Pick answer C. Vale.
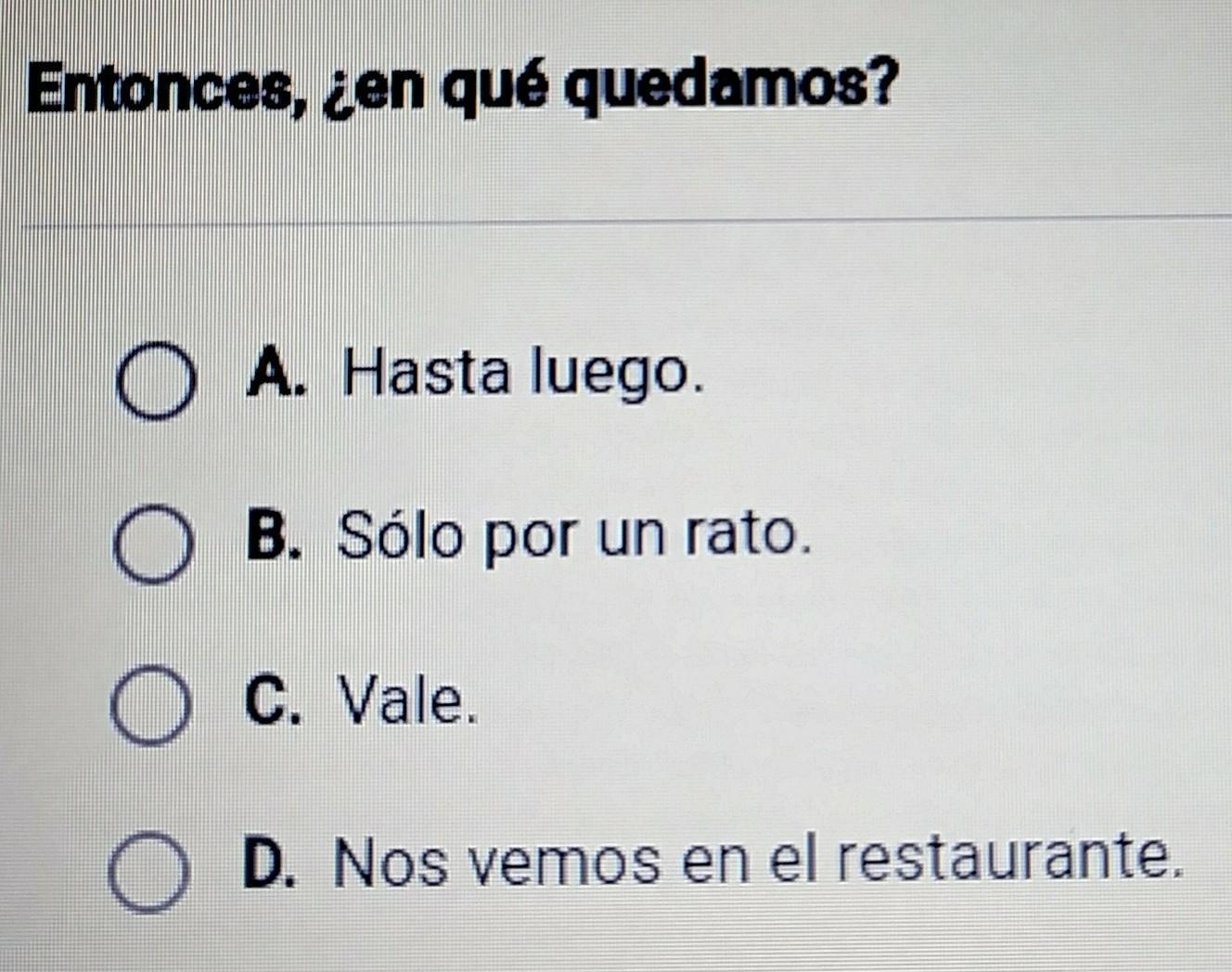 [150, 706]
